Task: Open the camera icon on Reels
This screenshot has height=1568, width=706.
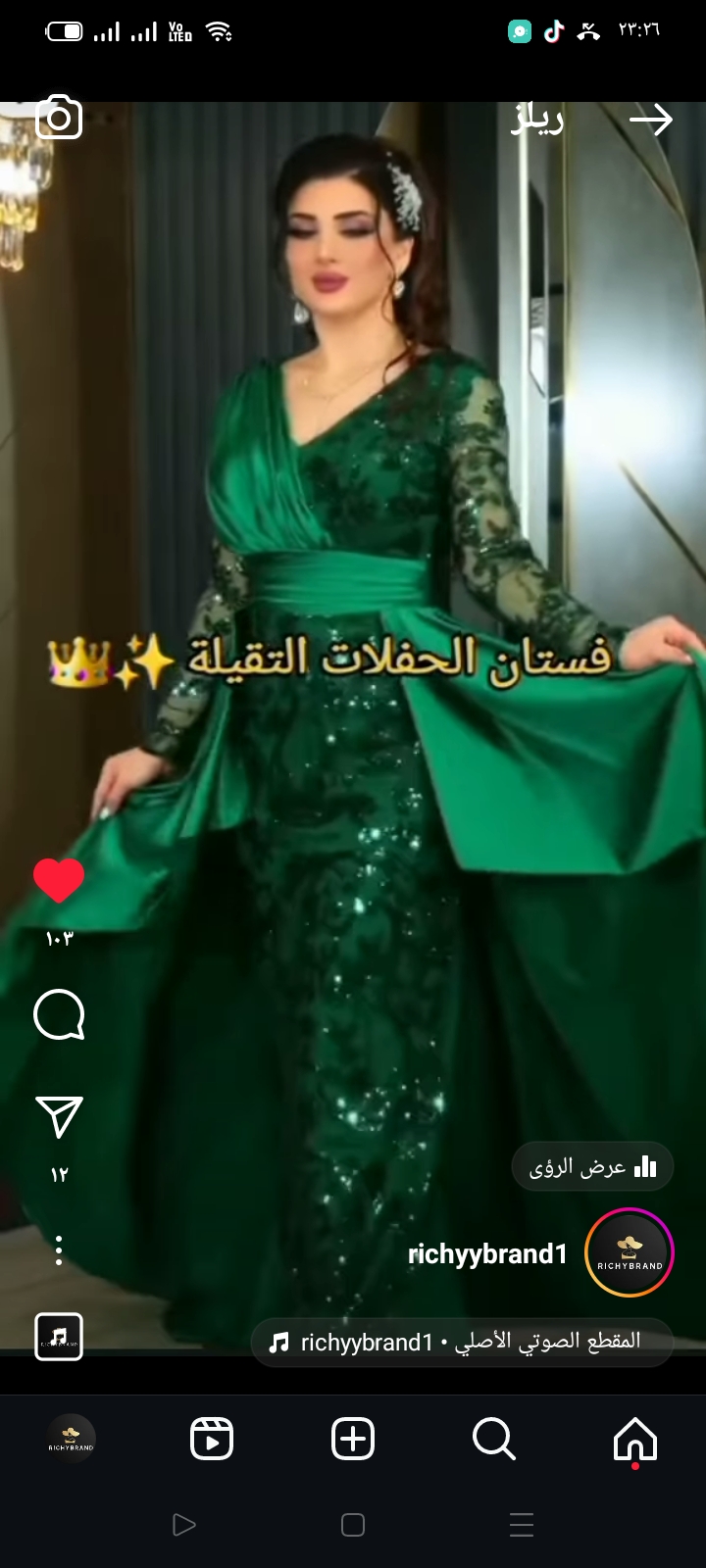Action: pyautogui.click(x=59, y=118)
